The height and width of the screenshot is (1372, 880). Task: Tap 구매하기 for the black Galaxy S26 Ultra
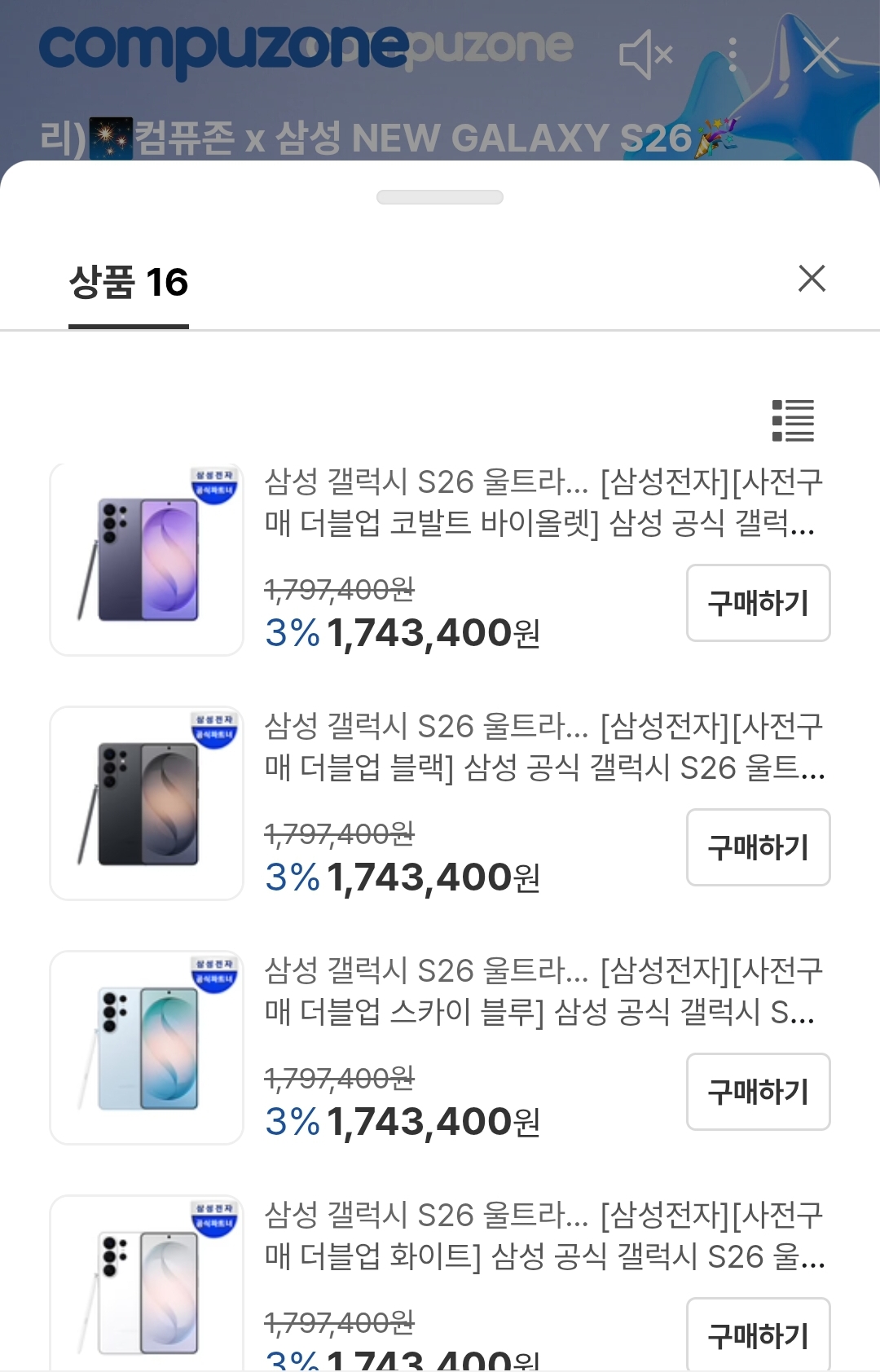758,847
